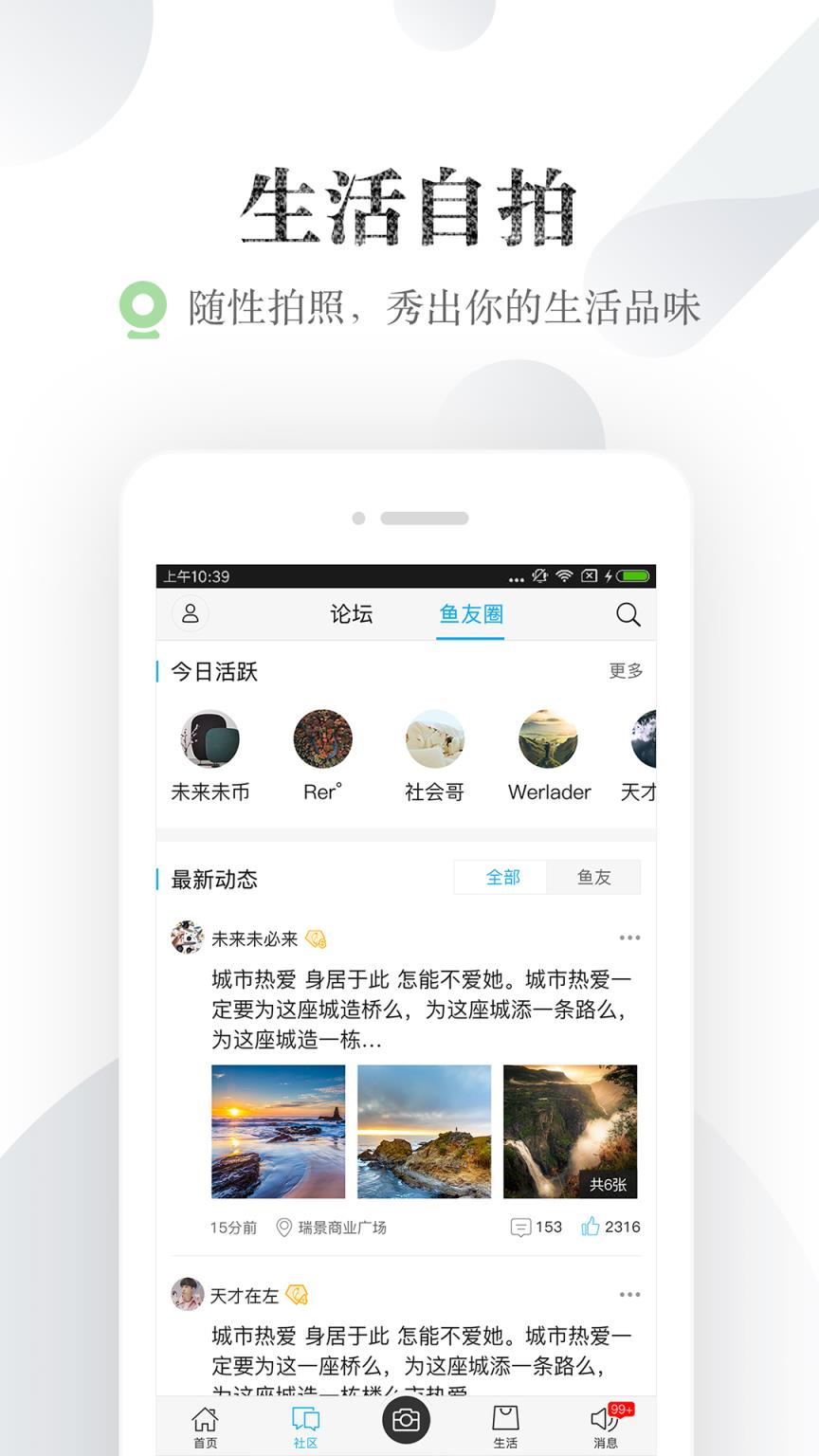Switch to the 论坛 tab
This screenshot has height=1456, width=819.
coord(351,614)
